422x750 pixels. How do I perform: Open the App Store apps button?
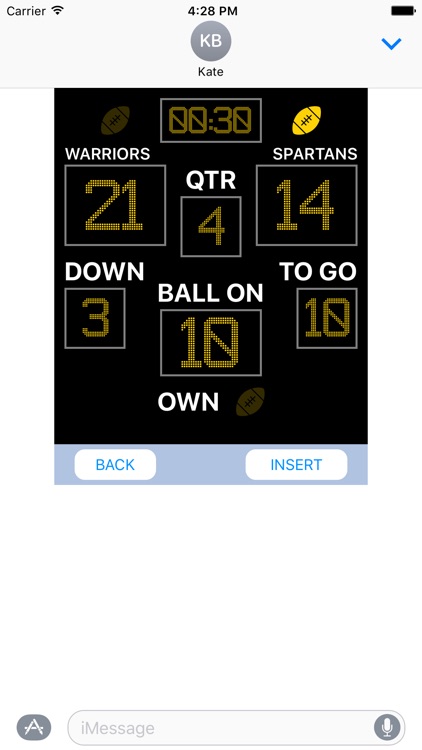pyautogui.click(x=34, y=728)
